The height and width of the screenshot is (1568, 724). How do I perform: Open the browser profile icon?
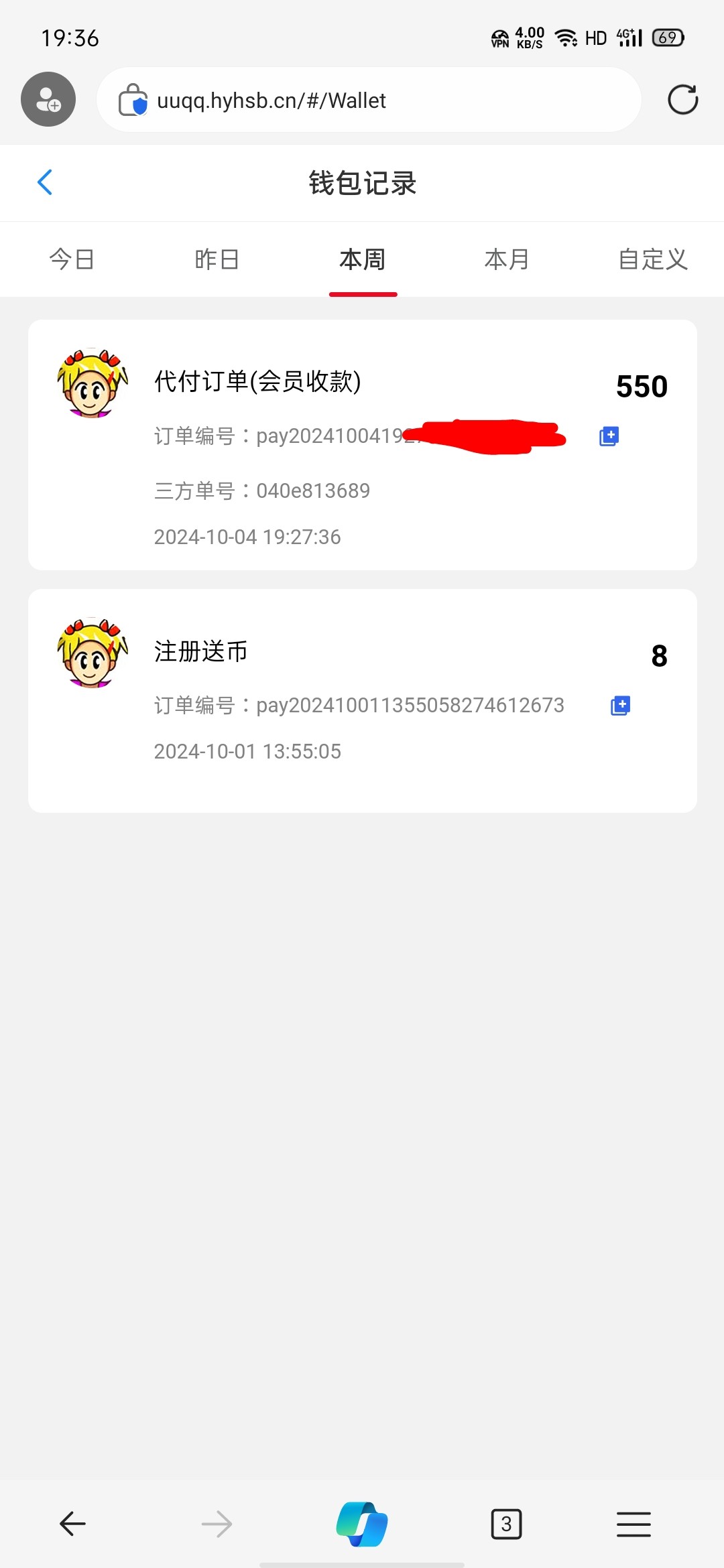[x=48, y=99]
